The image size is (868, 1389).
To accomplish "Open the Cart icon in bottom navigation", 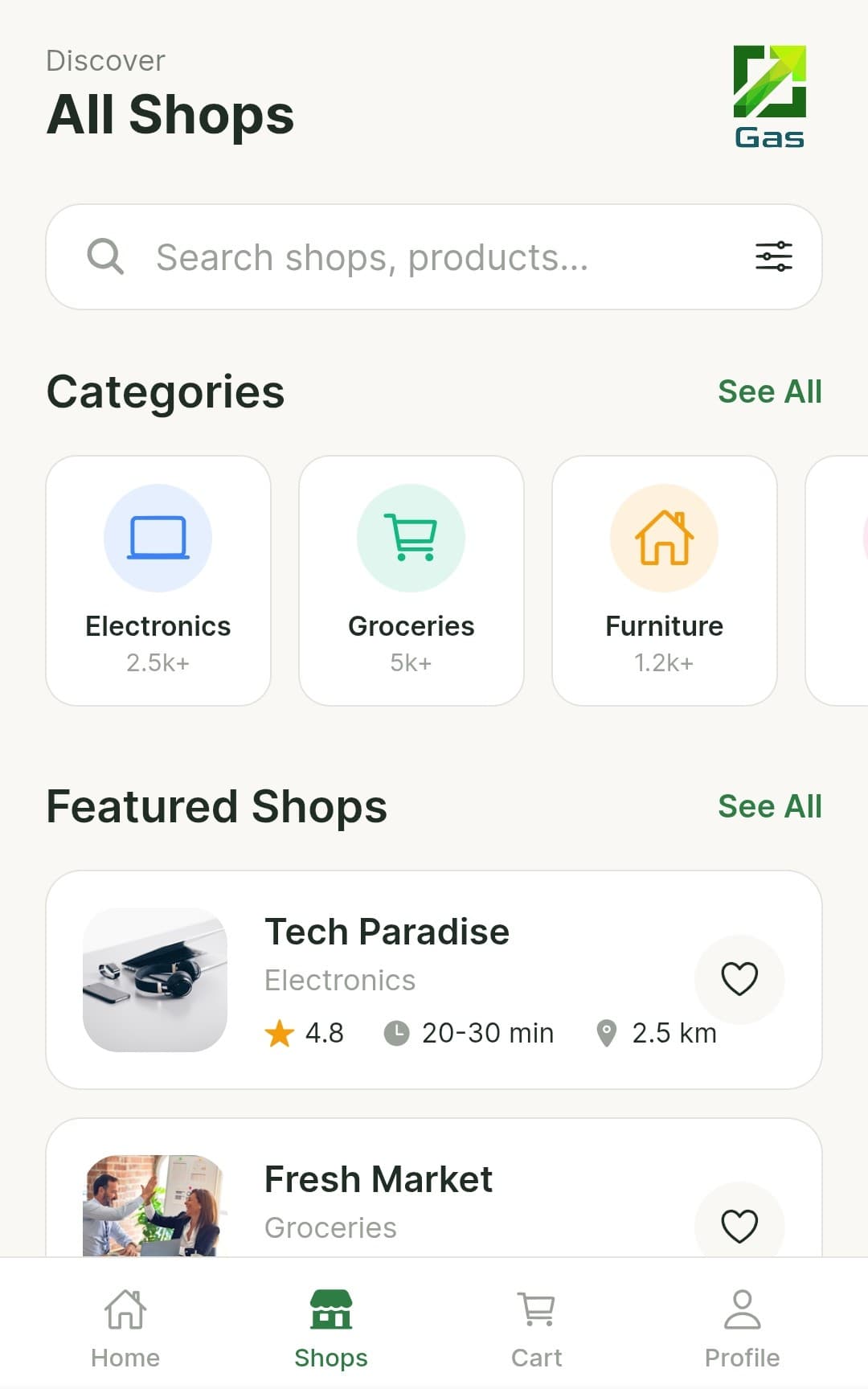I will click(536, 1310).
